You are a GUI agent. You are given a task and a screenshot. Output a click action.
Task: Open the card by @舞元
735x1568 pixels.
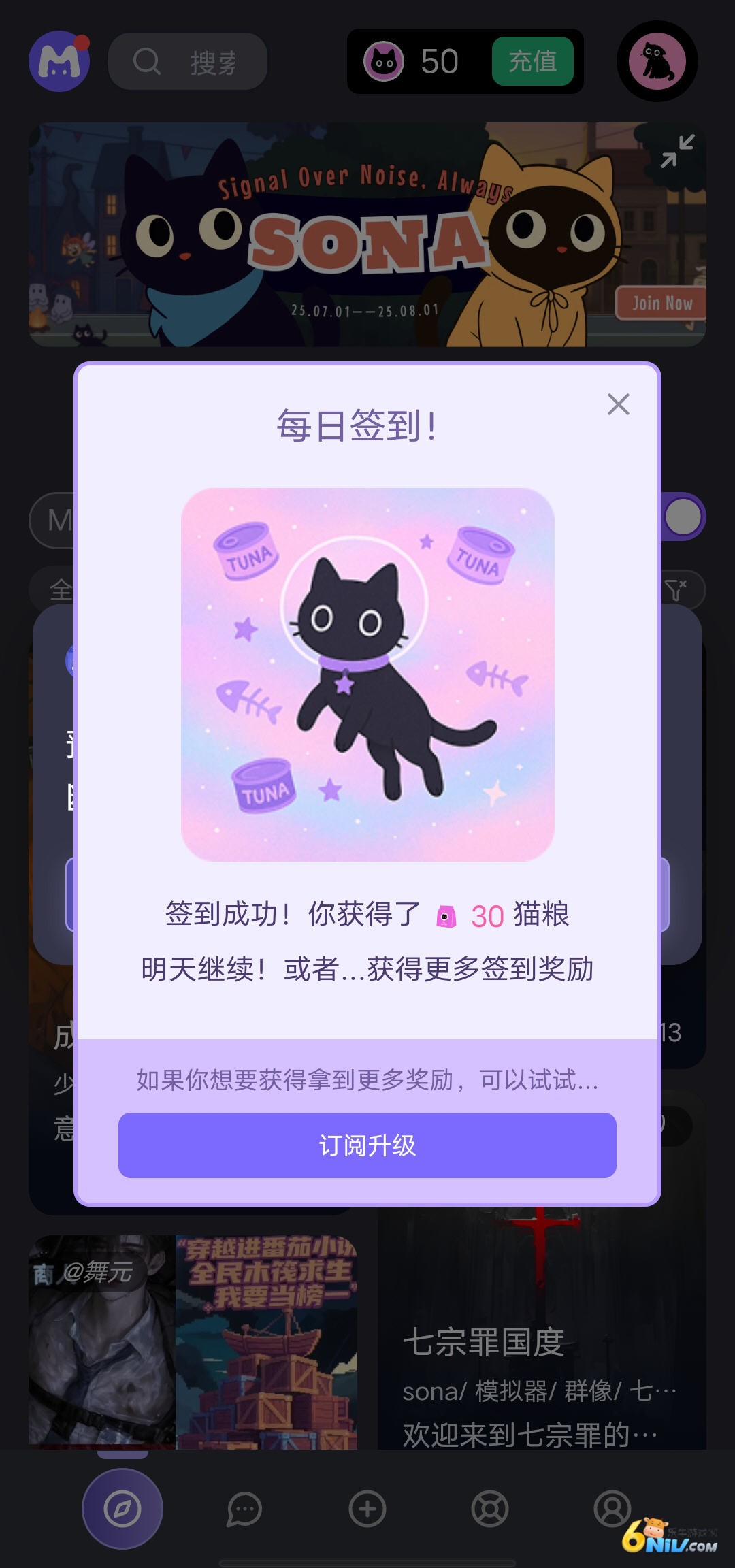[x=193, y=1344]
